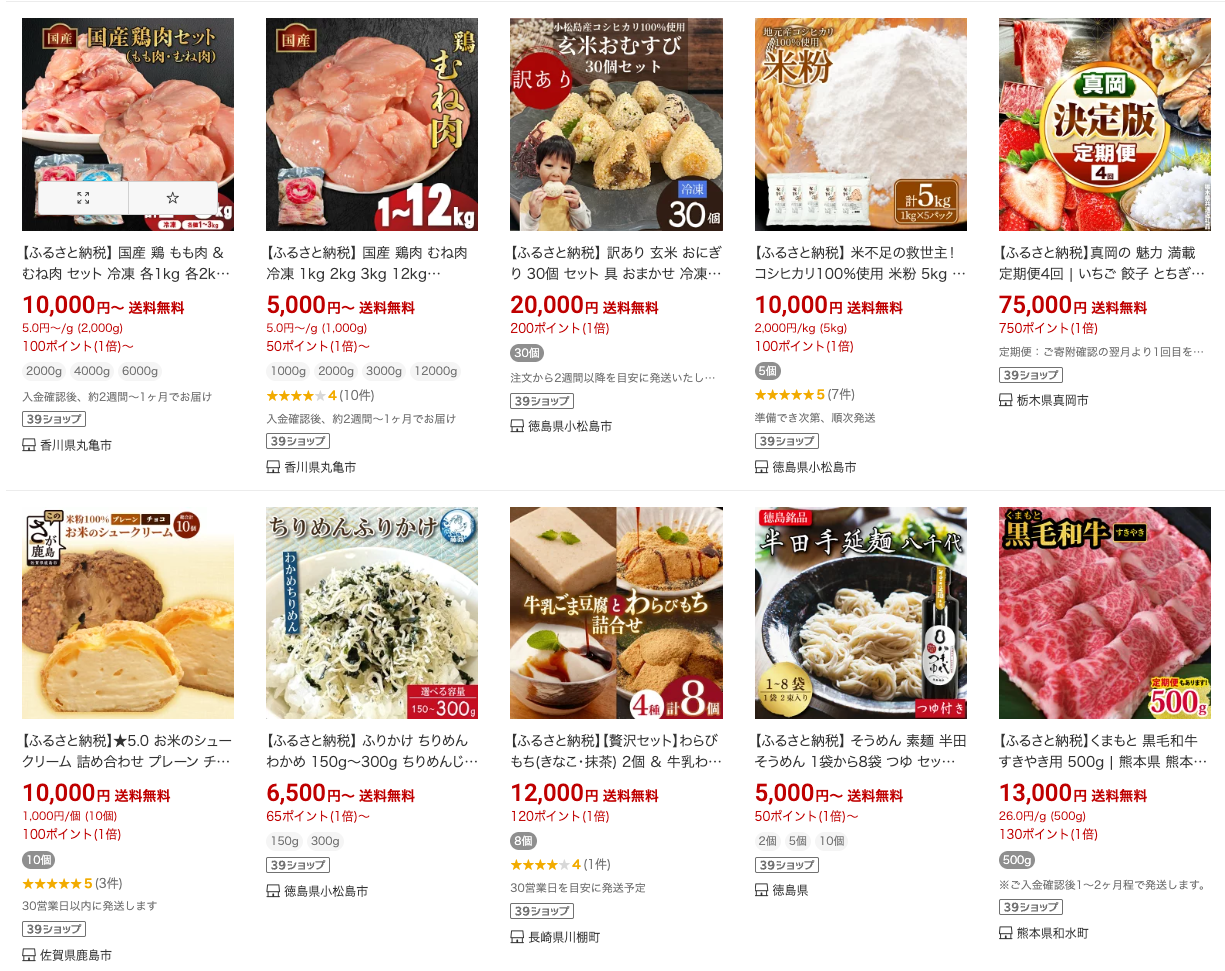
Task: Open the 真岡の魅力 定期便4回 product
Action: click(x=1104, y=262)
